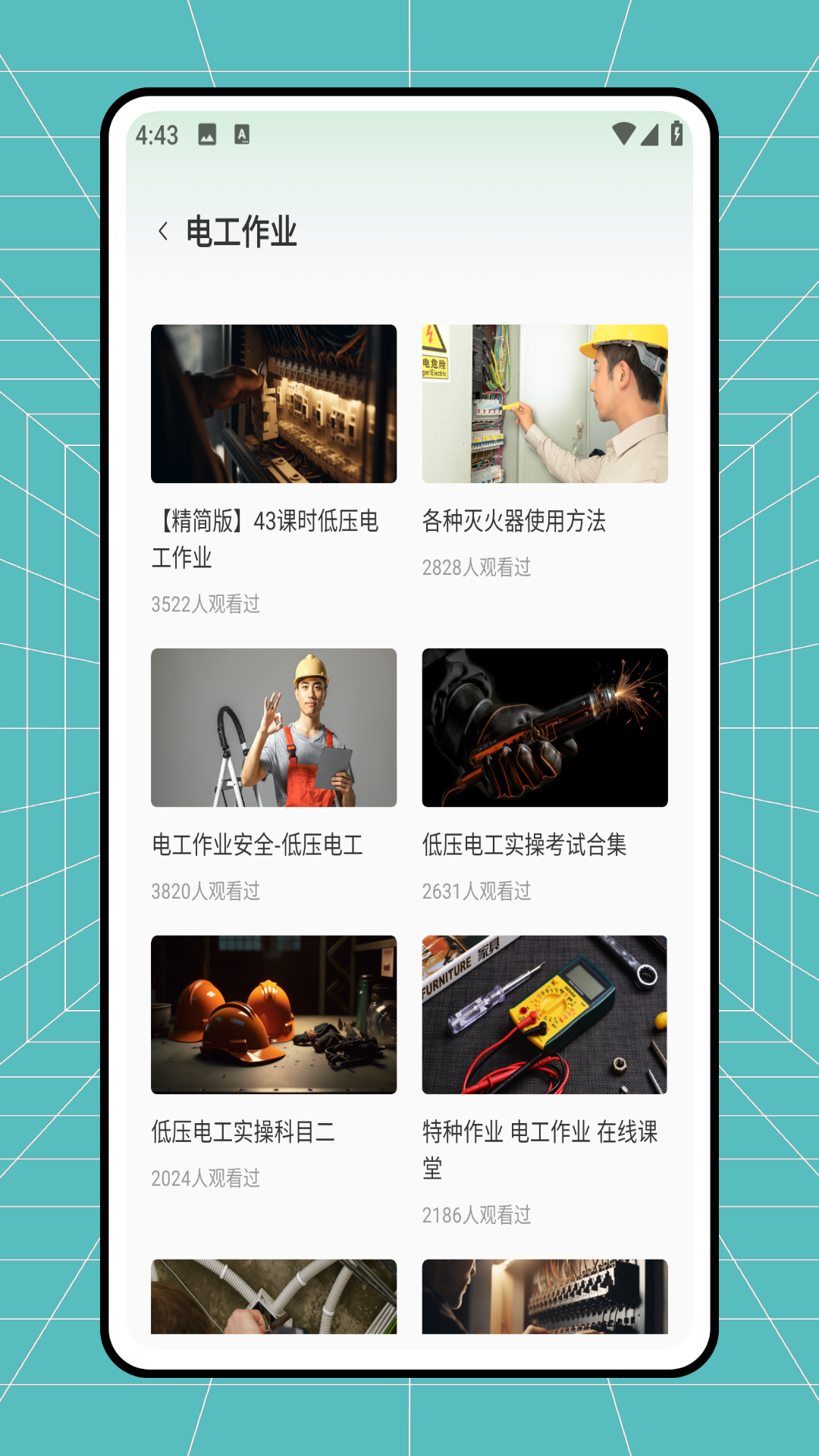Tap the 'A' app notification icon
Screen dimensions: 819x1456
pos(242,133)
